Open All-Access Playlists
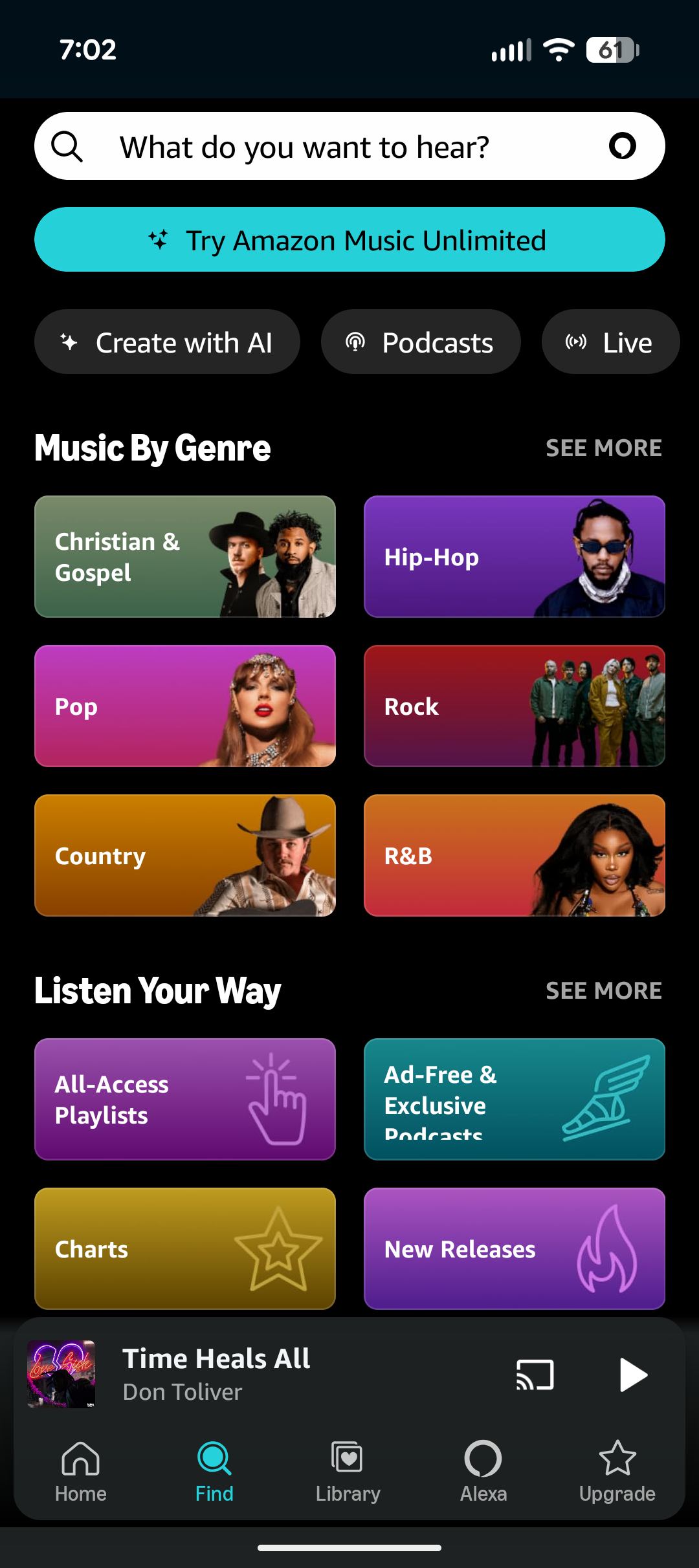699x1568 pixels. click(x=185, y=1100)
